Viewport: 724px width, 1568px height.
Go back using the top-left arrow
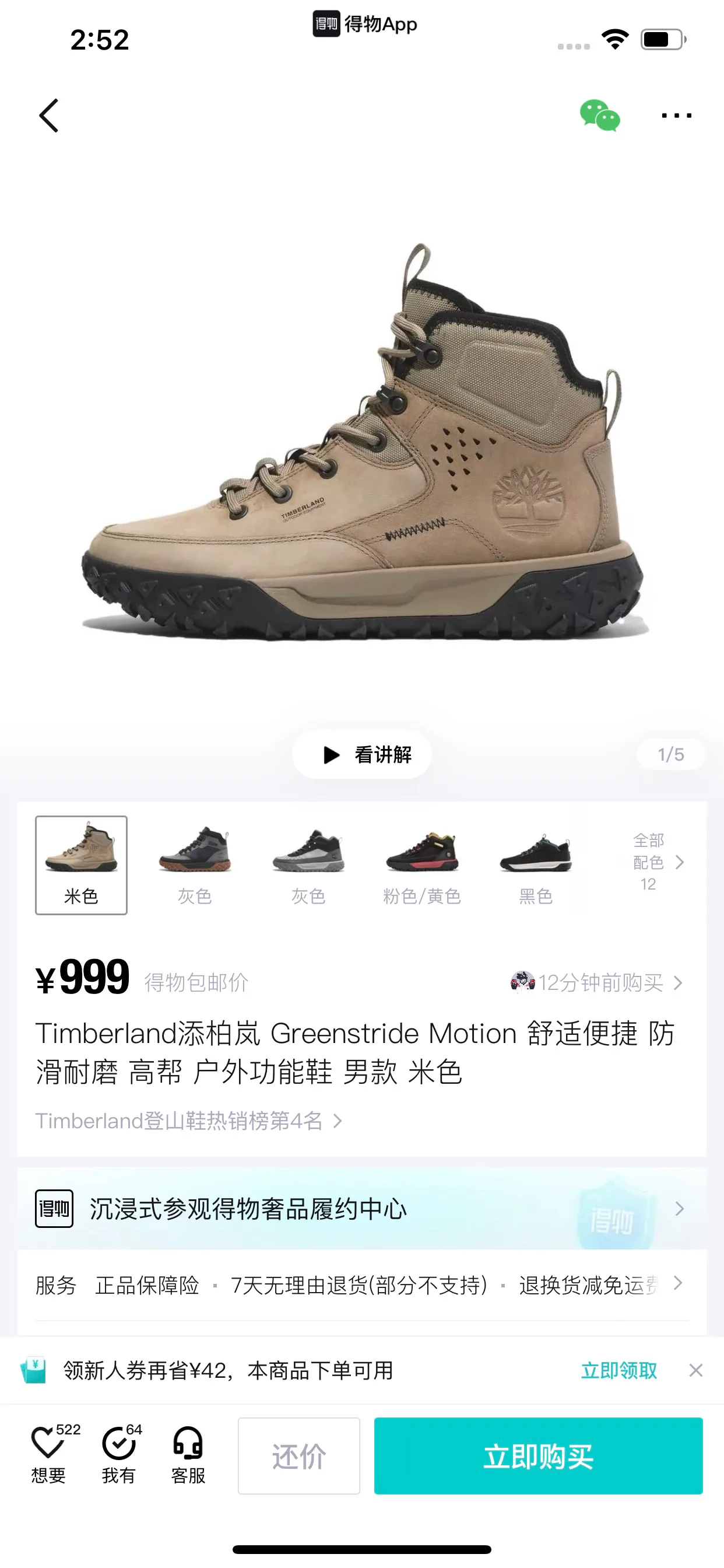(48, 115)
